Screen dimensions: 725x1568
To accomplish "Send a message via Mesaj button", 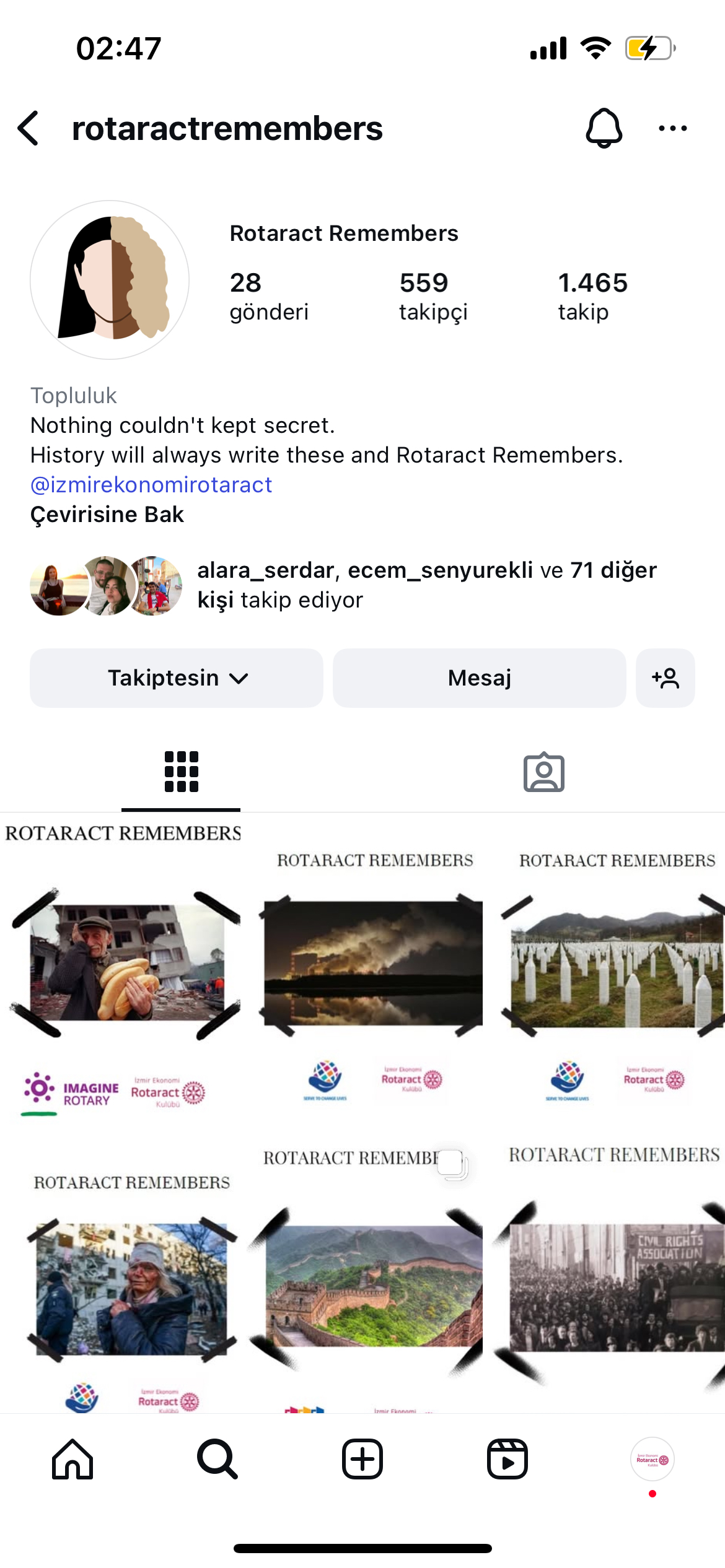I will [x=479, y=678].
